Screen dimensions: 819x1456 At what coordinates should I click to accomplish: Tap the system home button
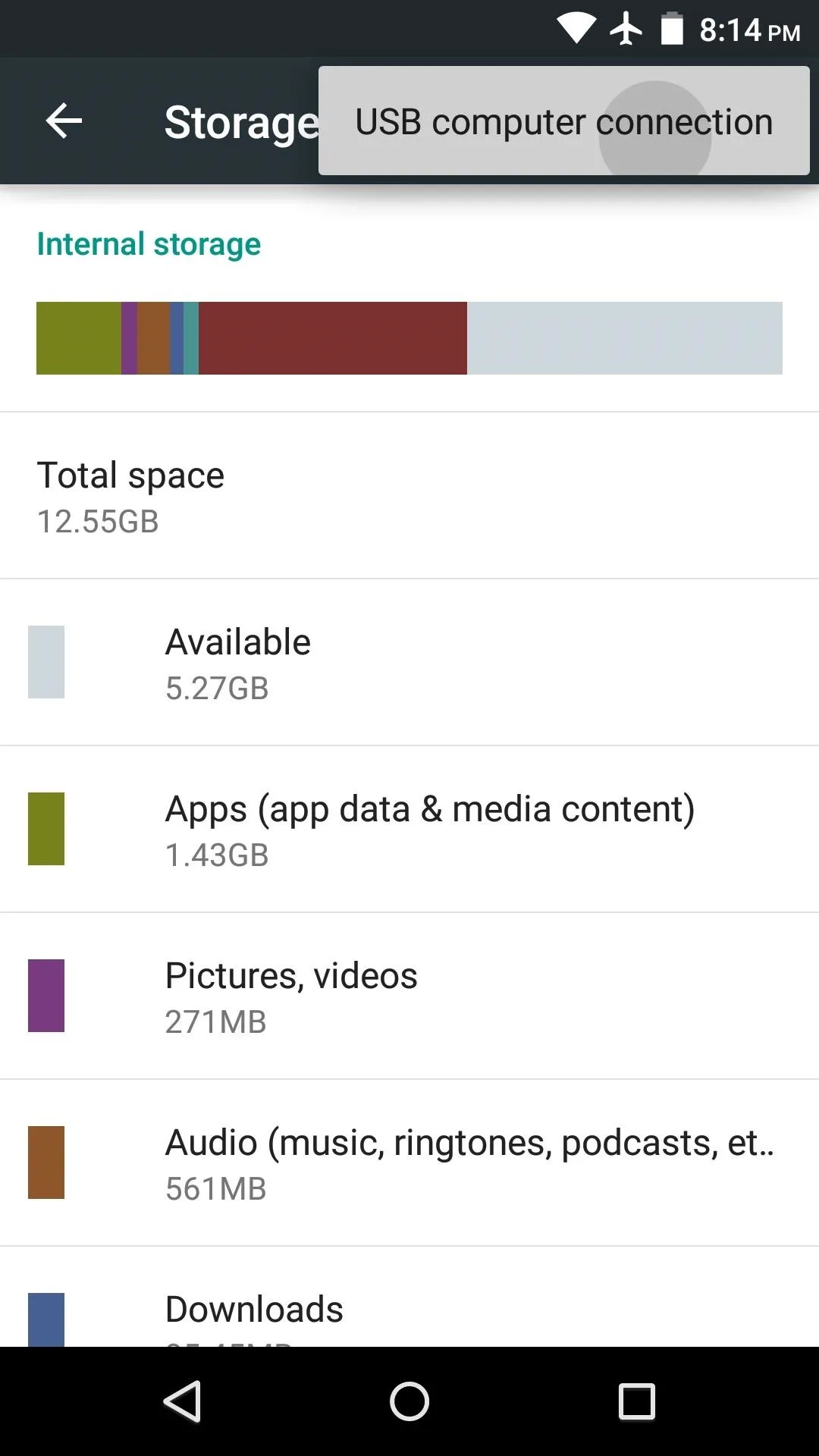pos(409,1401)
